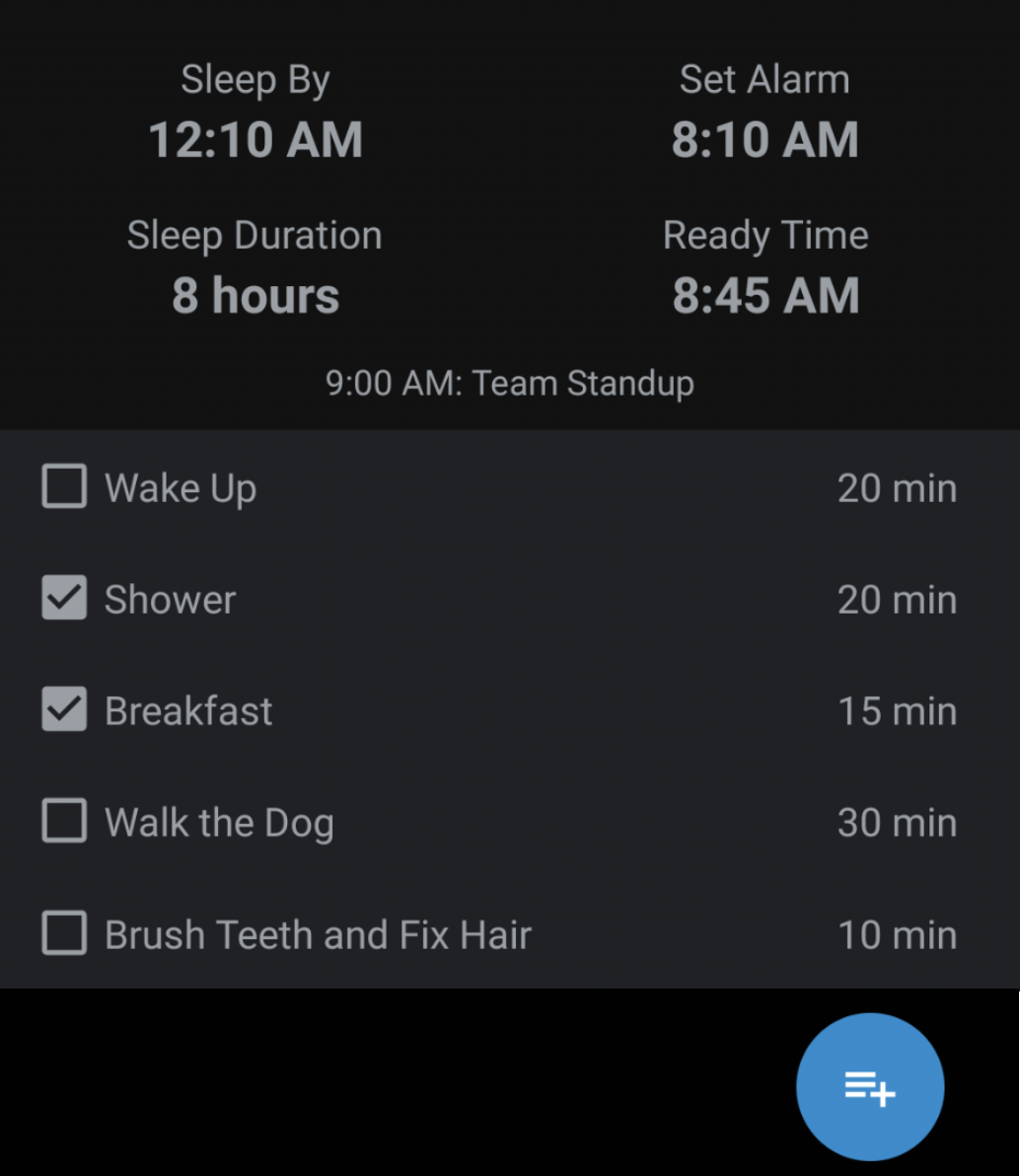The image size is (1020, 1176).
Task: Add a new routine item
Action: tap(869, 1087)
